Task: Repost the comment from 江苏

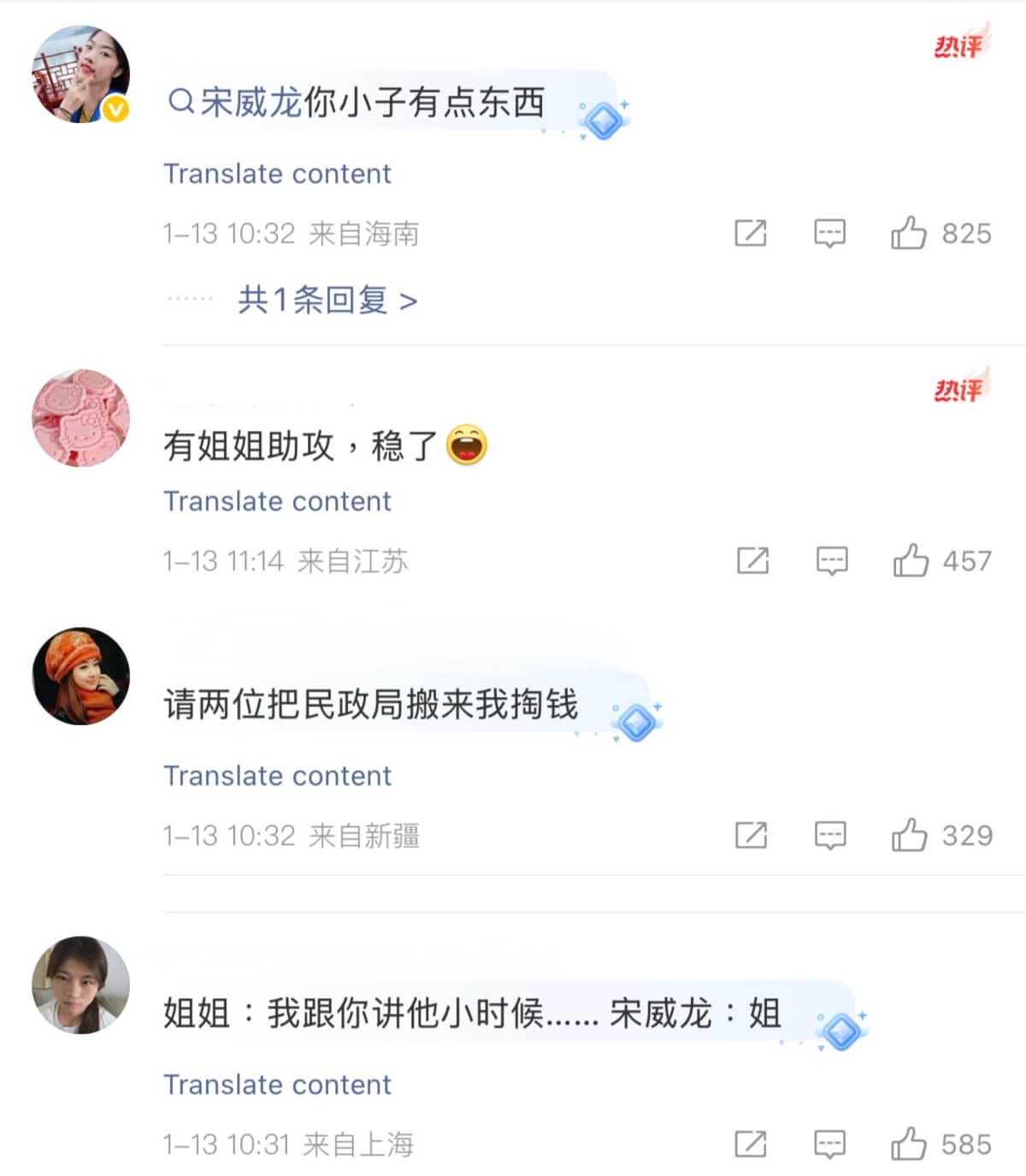Action: click(x=752, y=561)
